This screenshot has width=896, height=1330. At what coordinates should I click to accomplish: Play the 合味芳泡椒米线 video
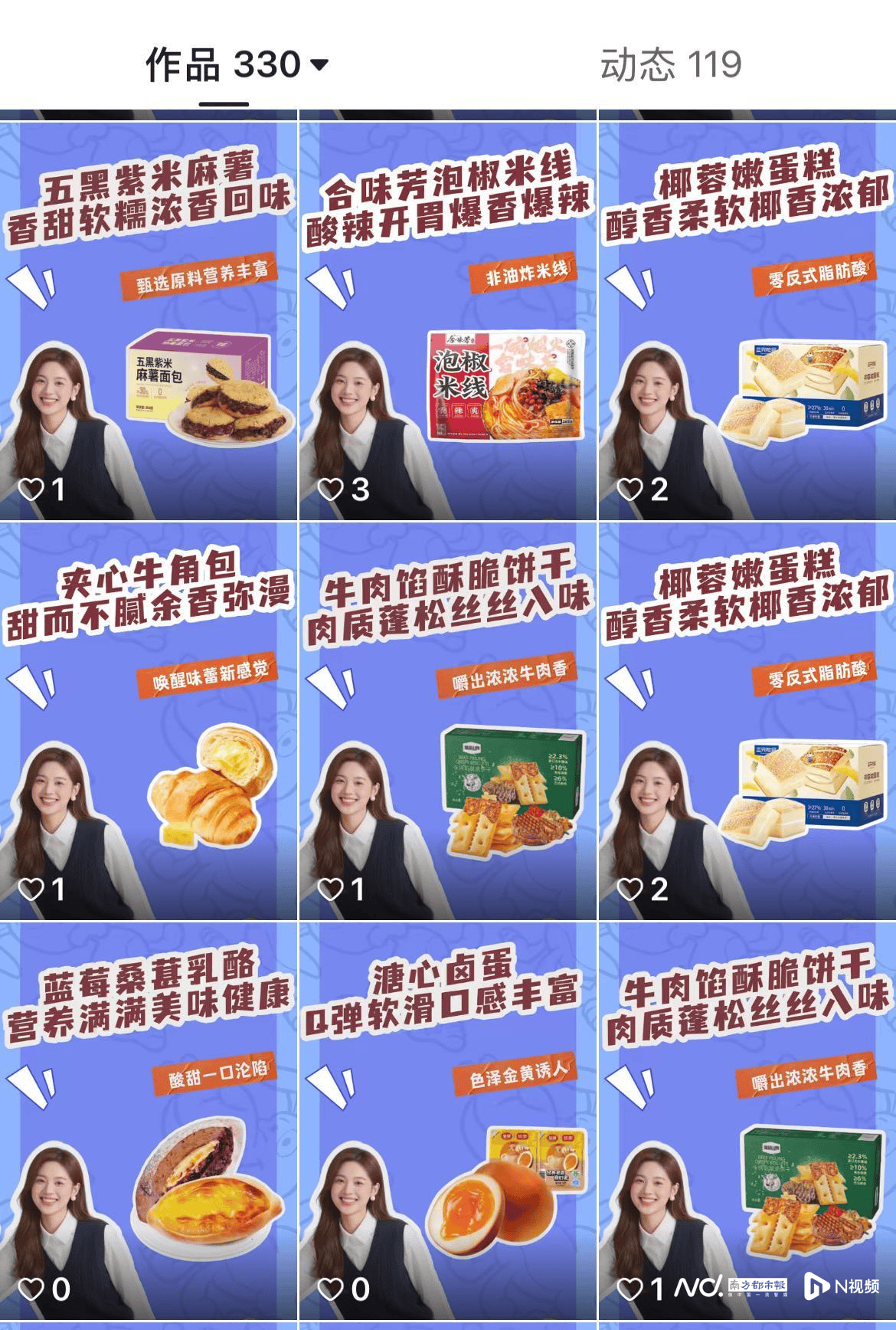447,322
